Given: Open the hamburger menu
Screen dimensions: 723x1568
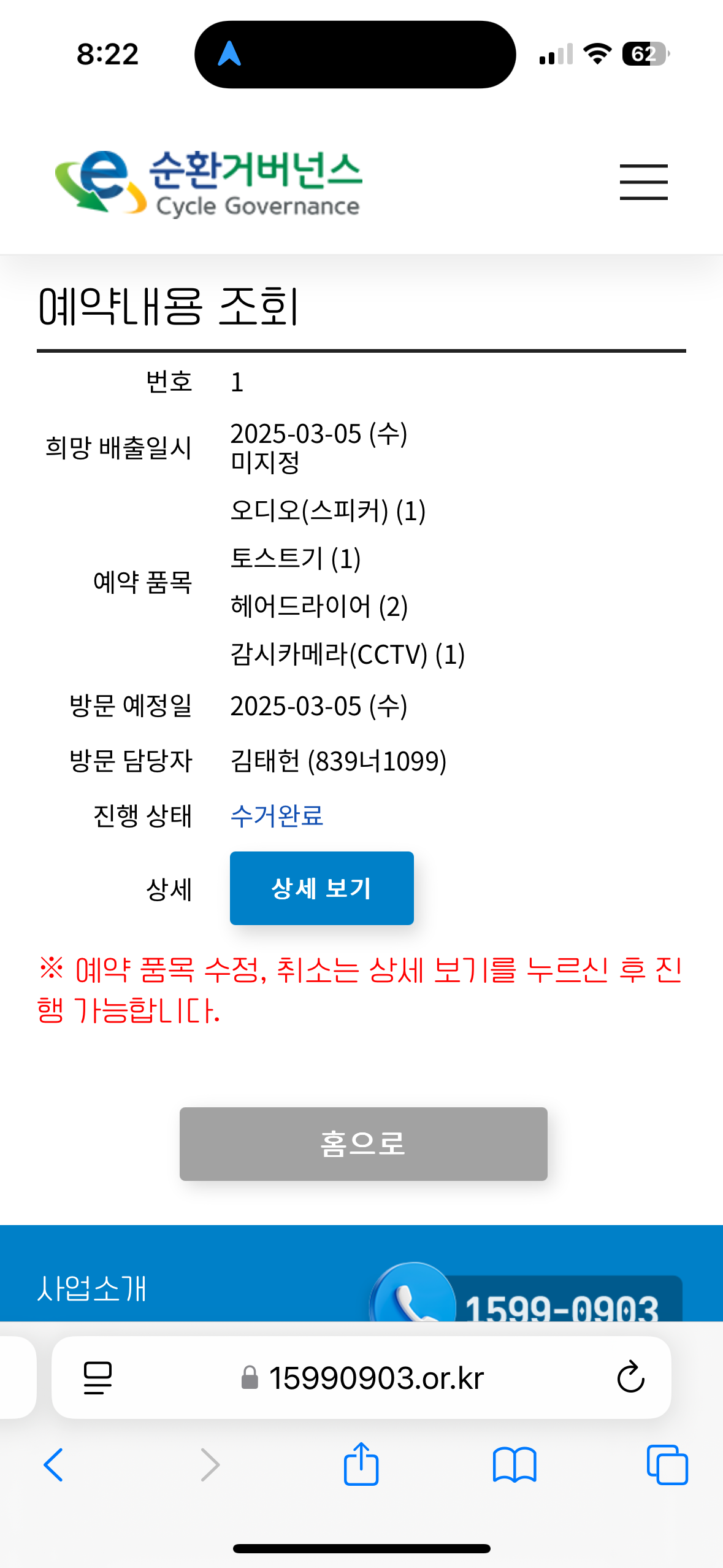Looking at the screenshot, I should tap(643, 182).
